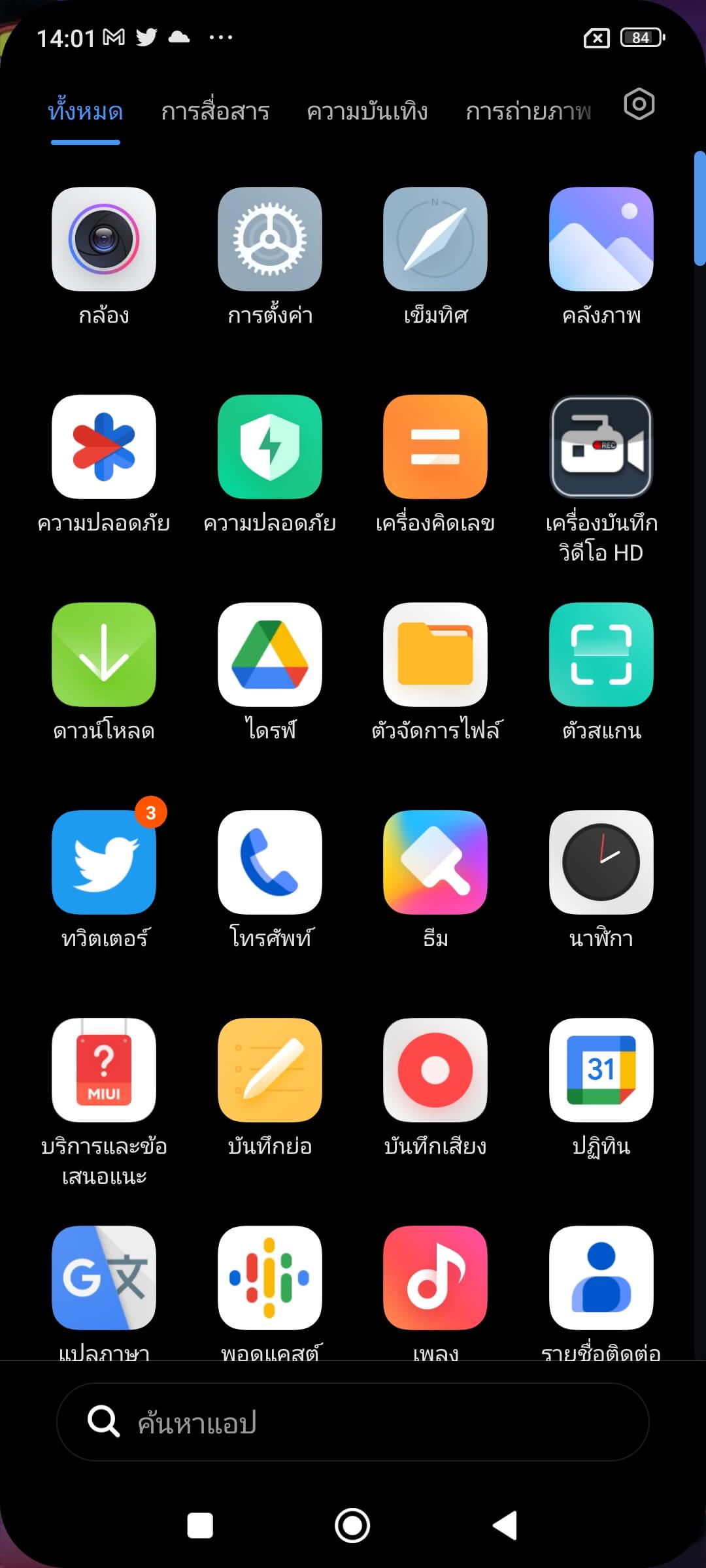Switch to the การสื่อสาร tab
Screen dimensions: 706x1568
(x=215, y=110)
